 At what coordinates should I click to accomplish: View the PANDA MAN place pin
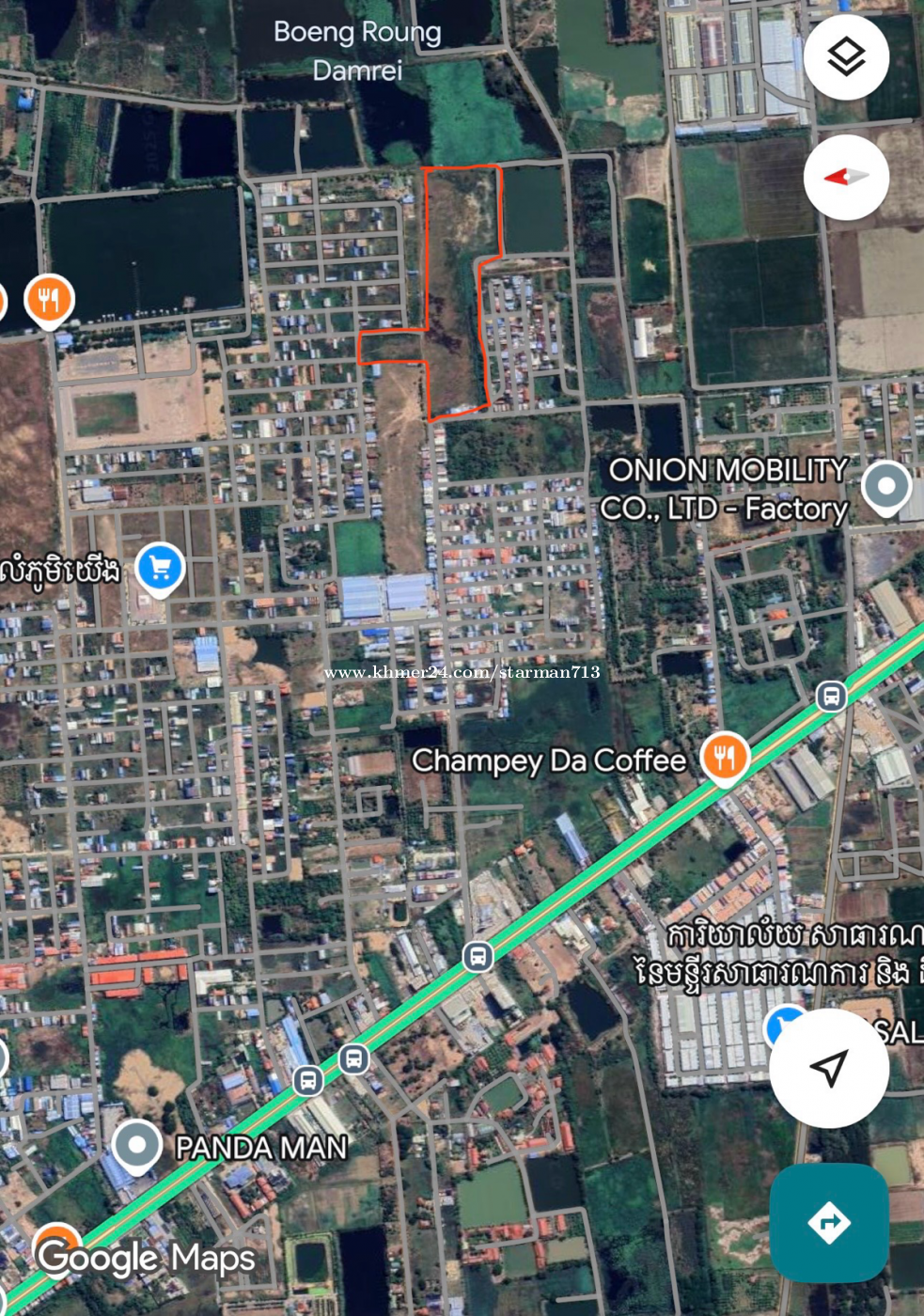(x=137, y=1146)
